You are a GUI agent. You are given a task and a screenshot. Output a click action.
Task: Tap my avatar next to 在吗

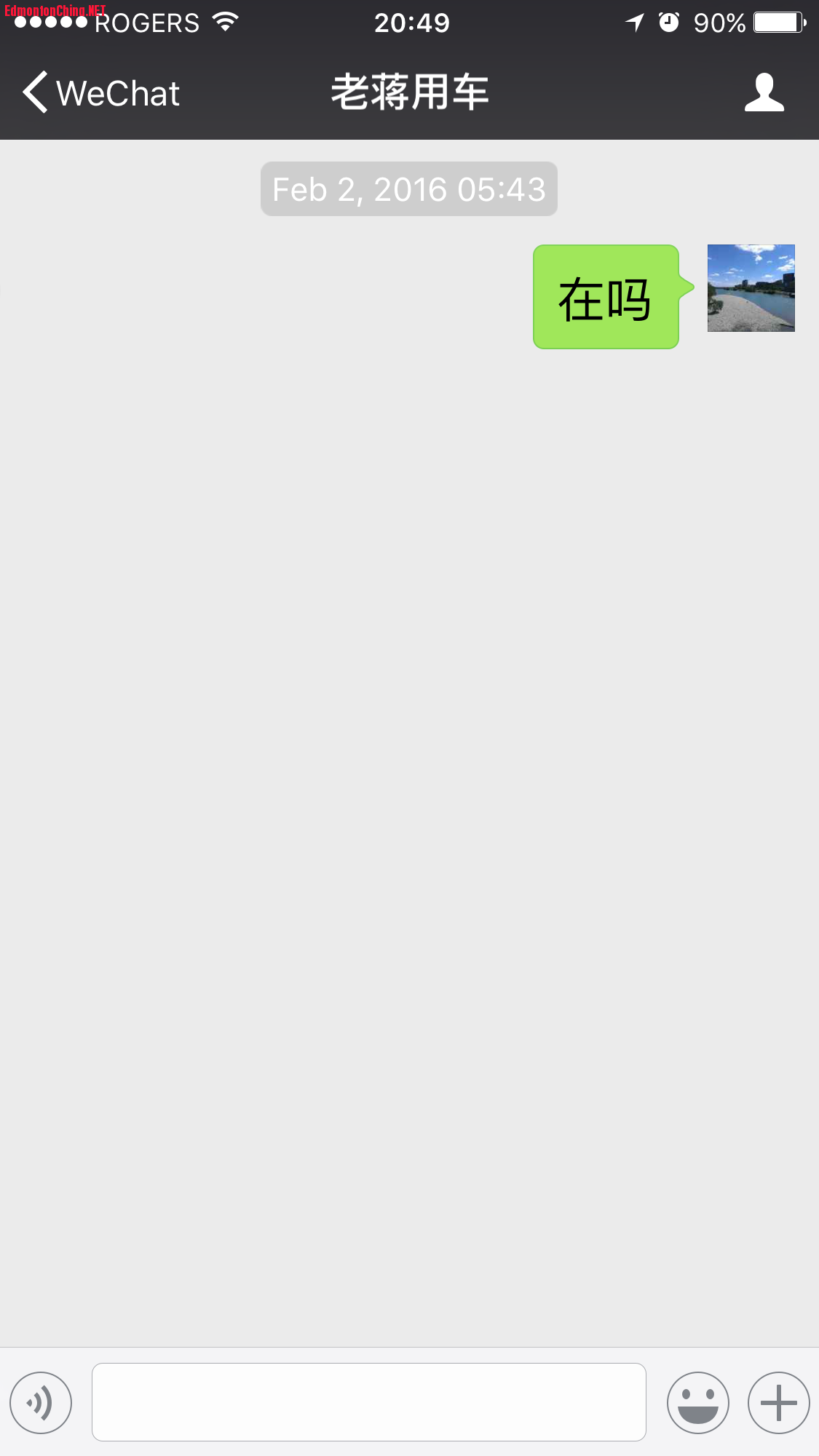click(751, 288)
